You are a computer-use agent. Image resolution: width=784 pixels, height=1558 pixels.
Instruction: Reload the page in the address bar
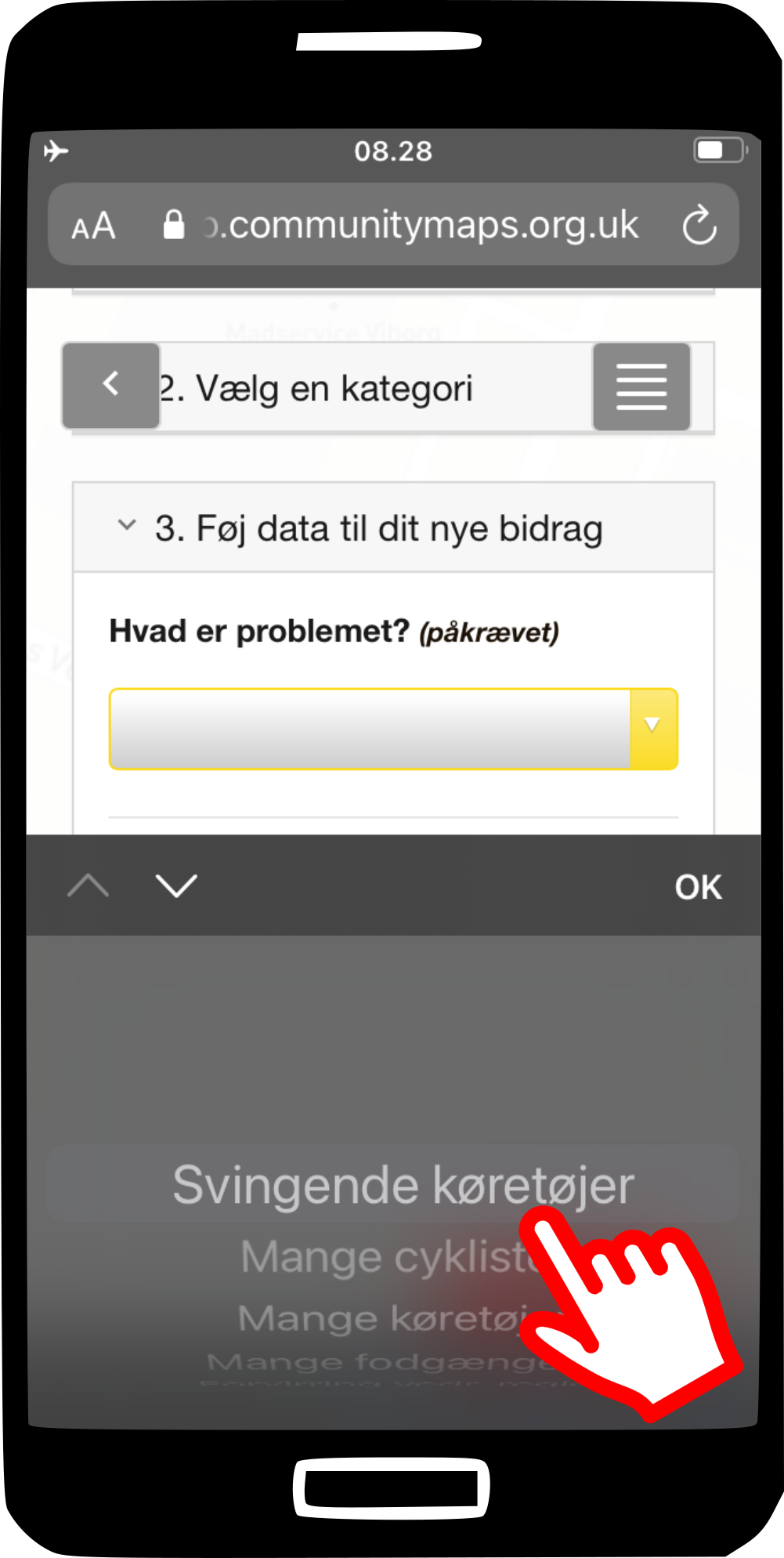coord(699,226)
